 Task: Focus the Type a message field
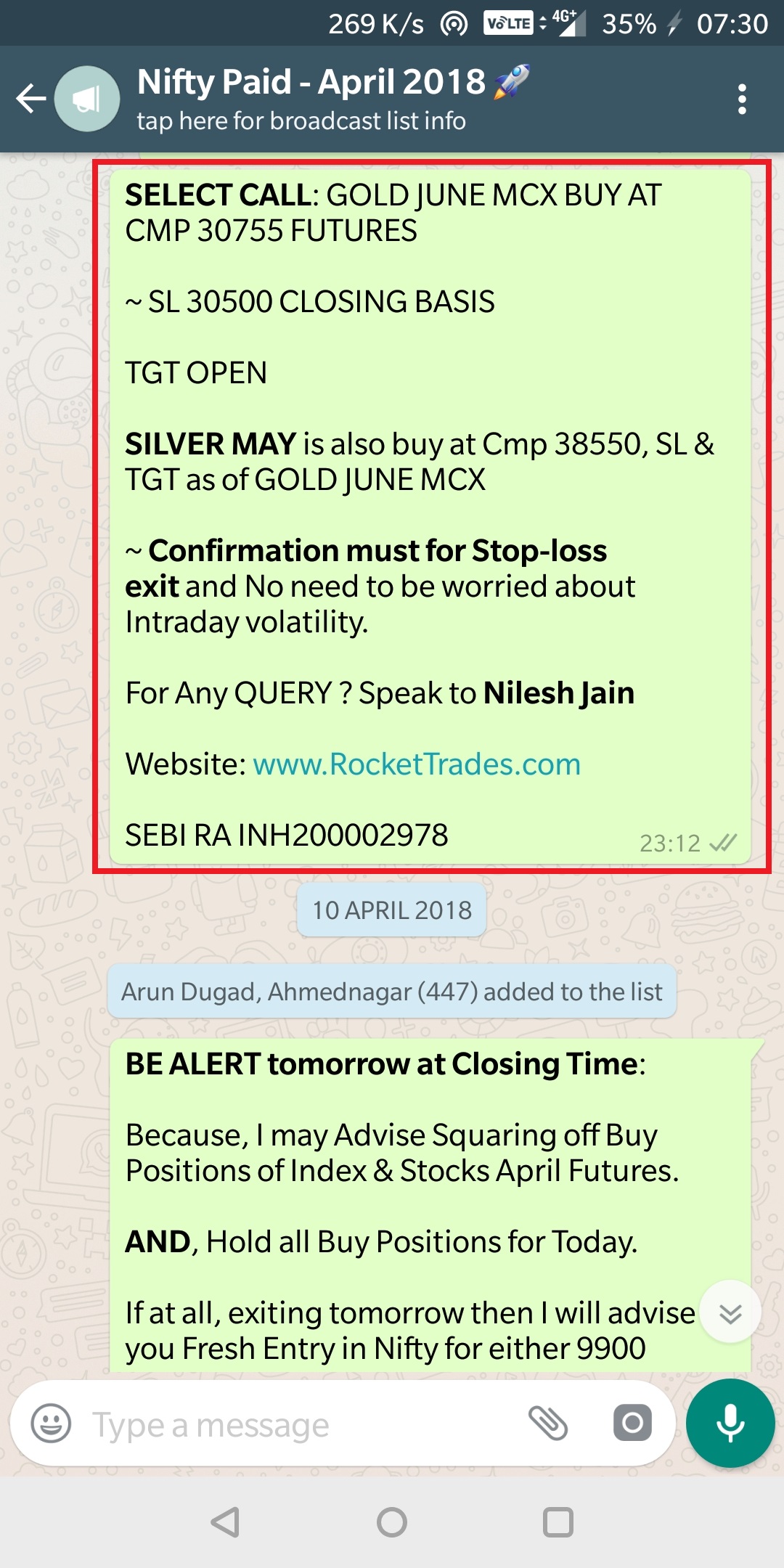pos(290,1424)
